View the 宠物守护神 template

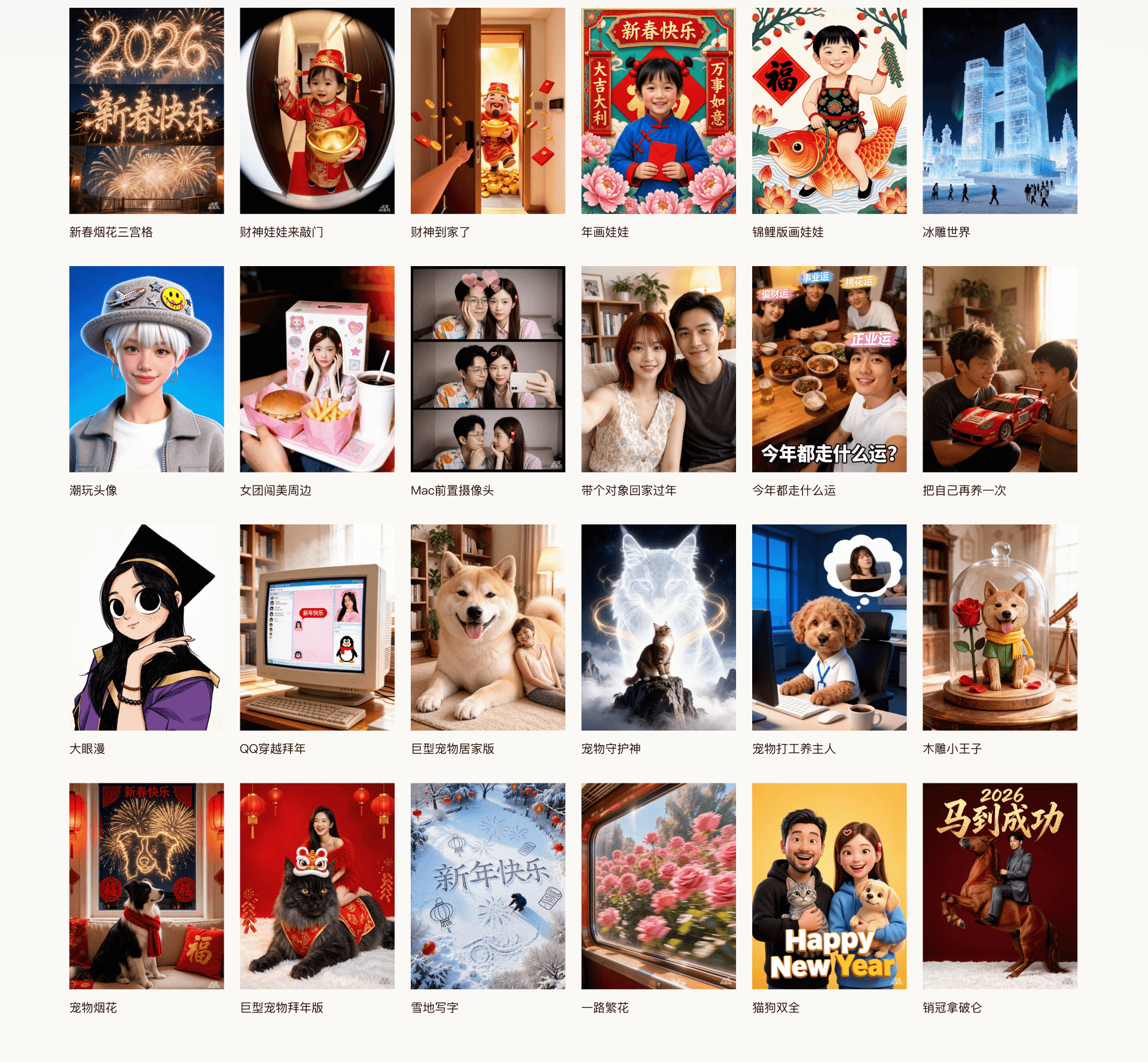tap(658, 627)
